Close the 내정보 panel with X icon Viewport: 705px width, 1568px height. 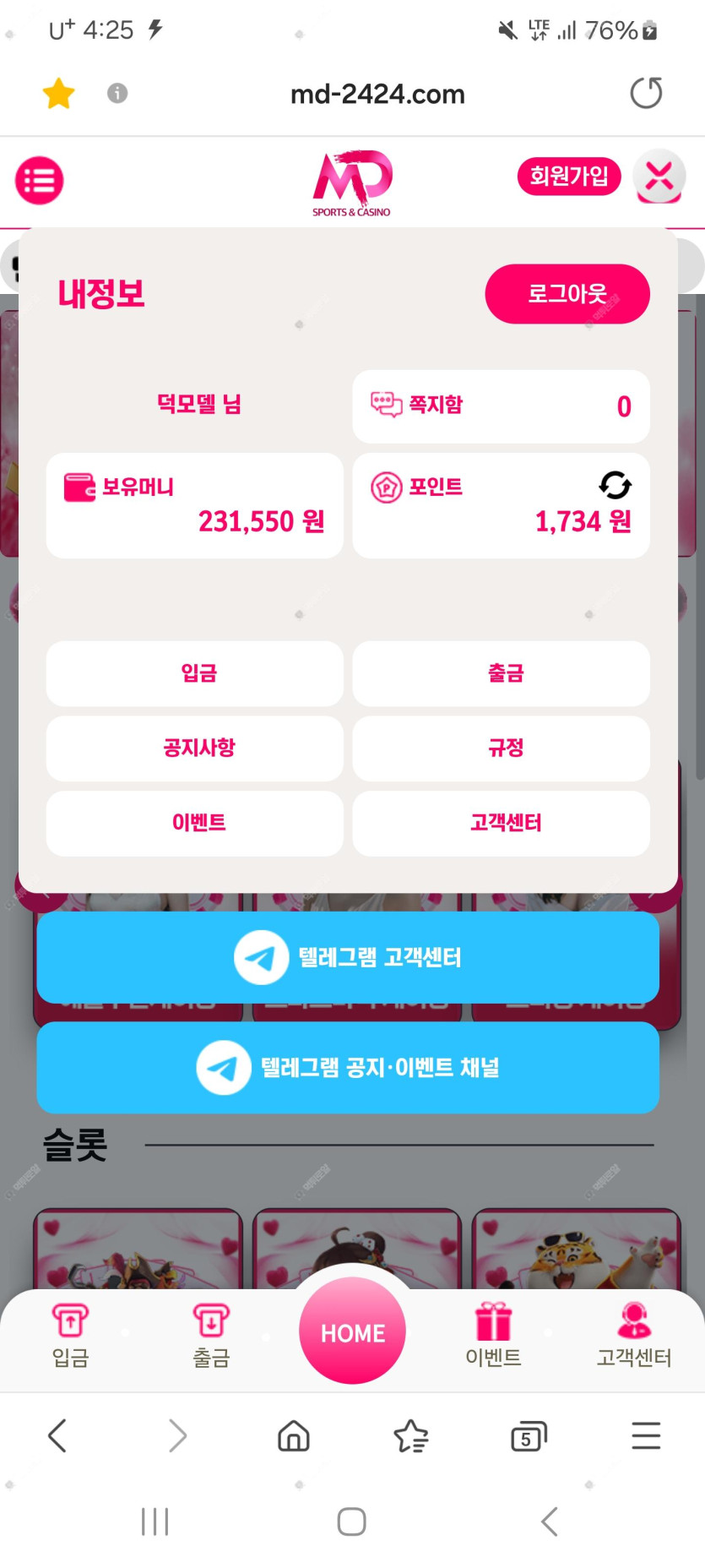(x=659, y=177)
